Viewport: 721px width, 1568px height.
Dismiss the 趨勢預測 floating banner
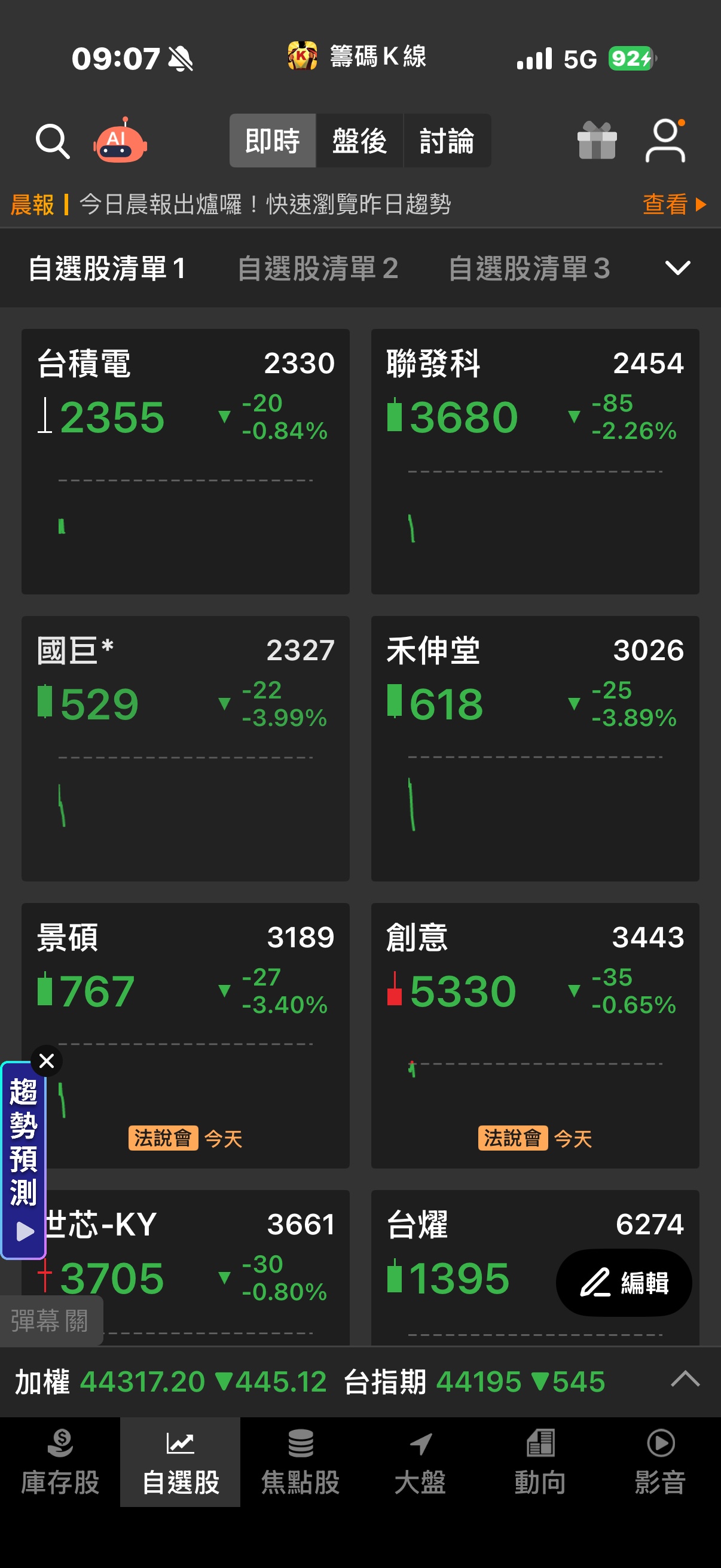46,1061
